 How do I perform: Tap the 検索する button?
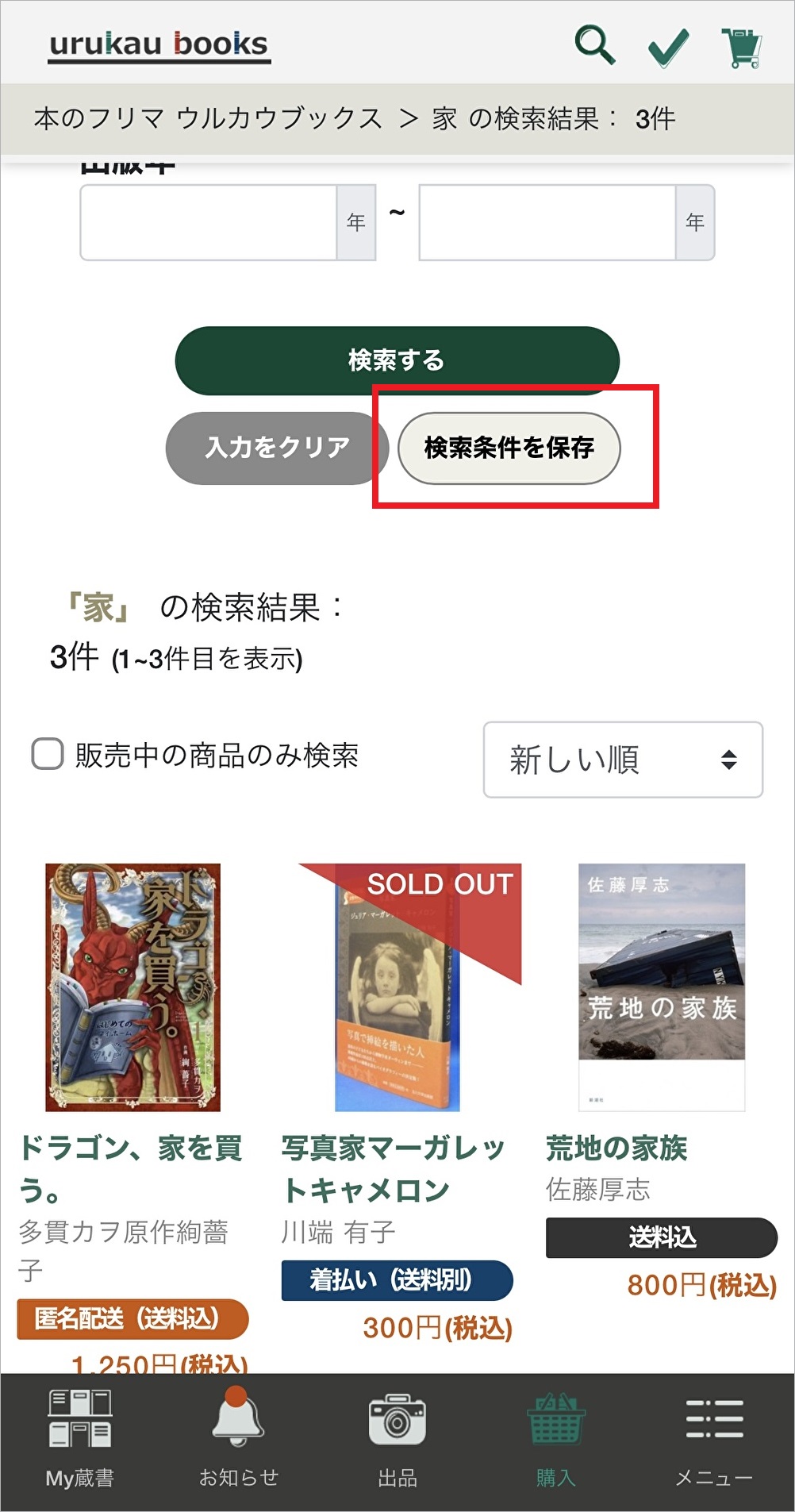(x=397, y=360)
